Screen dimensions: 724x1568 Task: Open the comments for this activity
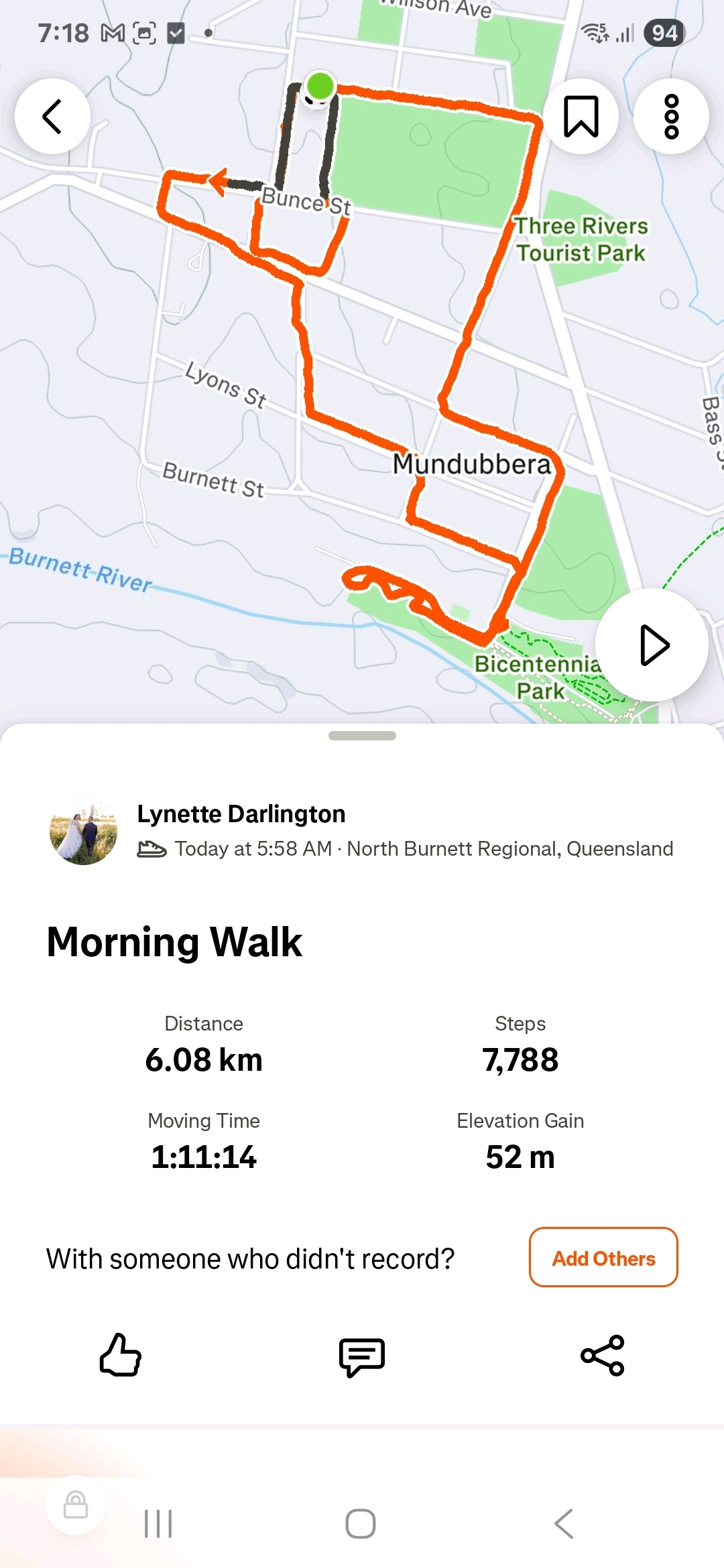point(362,1356)
